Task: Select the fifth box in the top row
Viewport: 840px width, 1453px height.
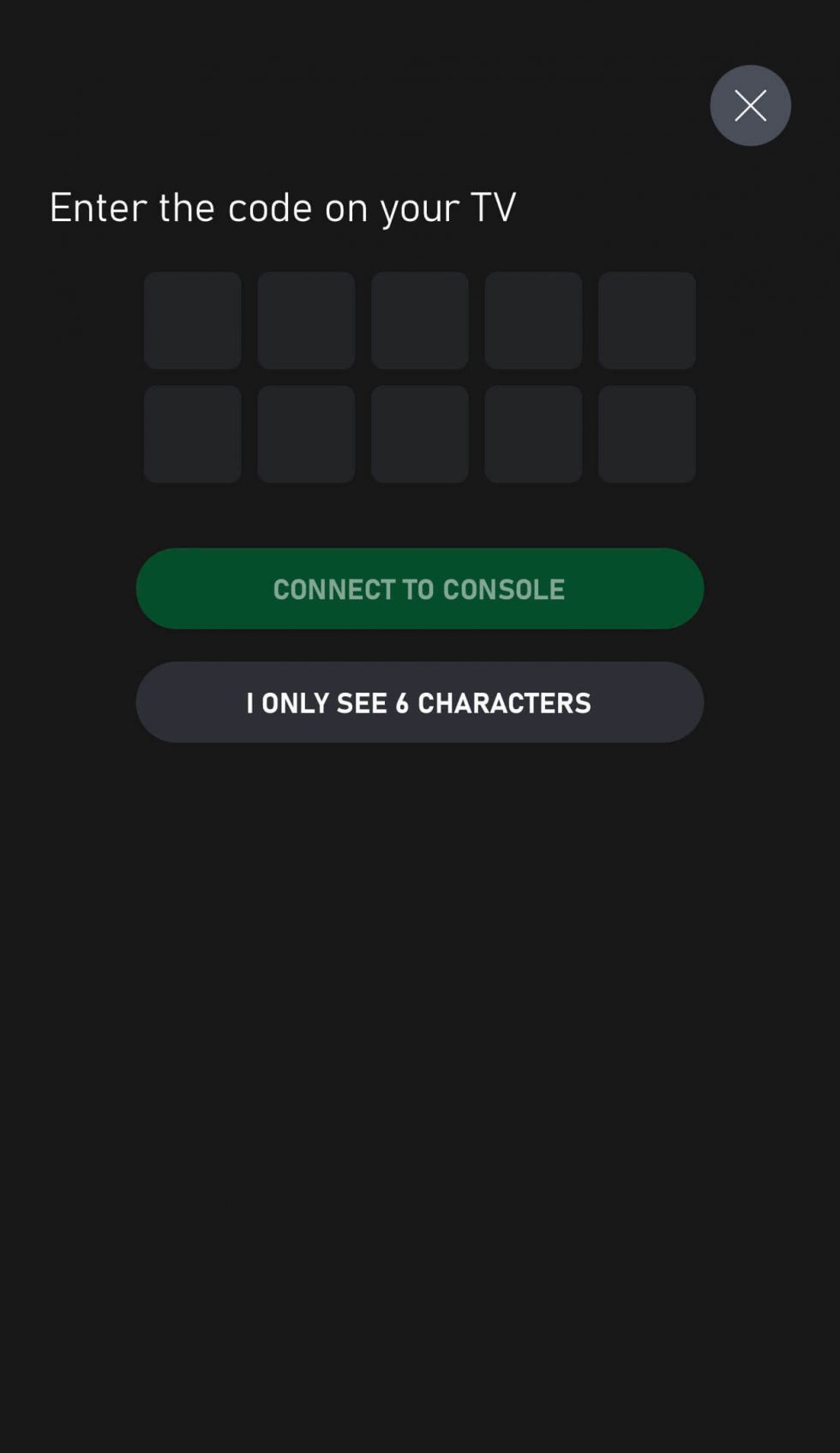Action: click(647, 320)
